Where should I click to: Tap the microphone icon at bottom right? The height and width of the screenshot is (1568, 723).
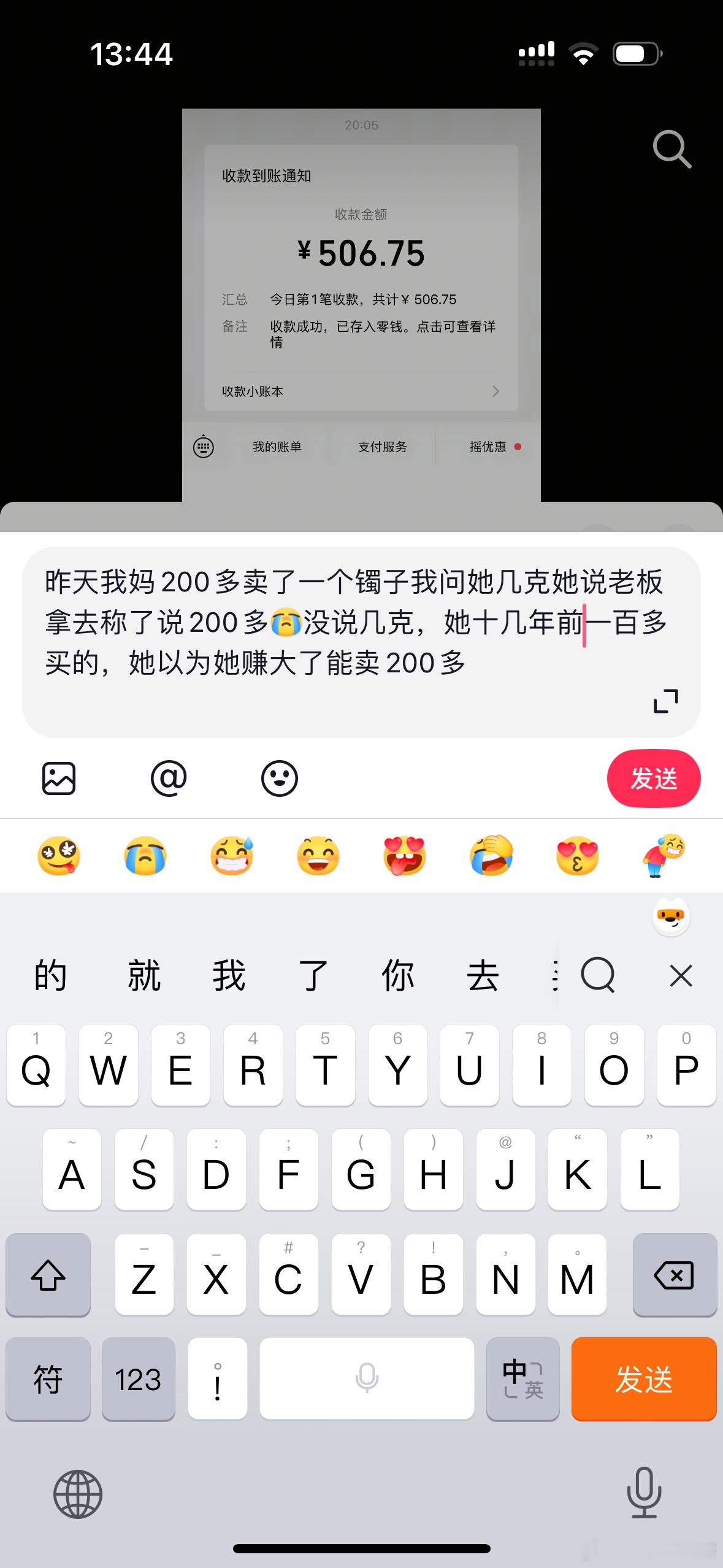tap(643, 1493)
